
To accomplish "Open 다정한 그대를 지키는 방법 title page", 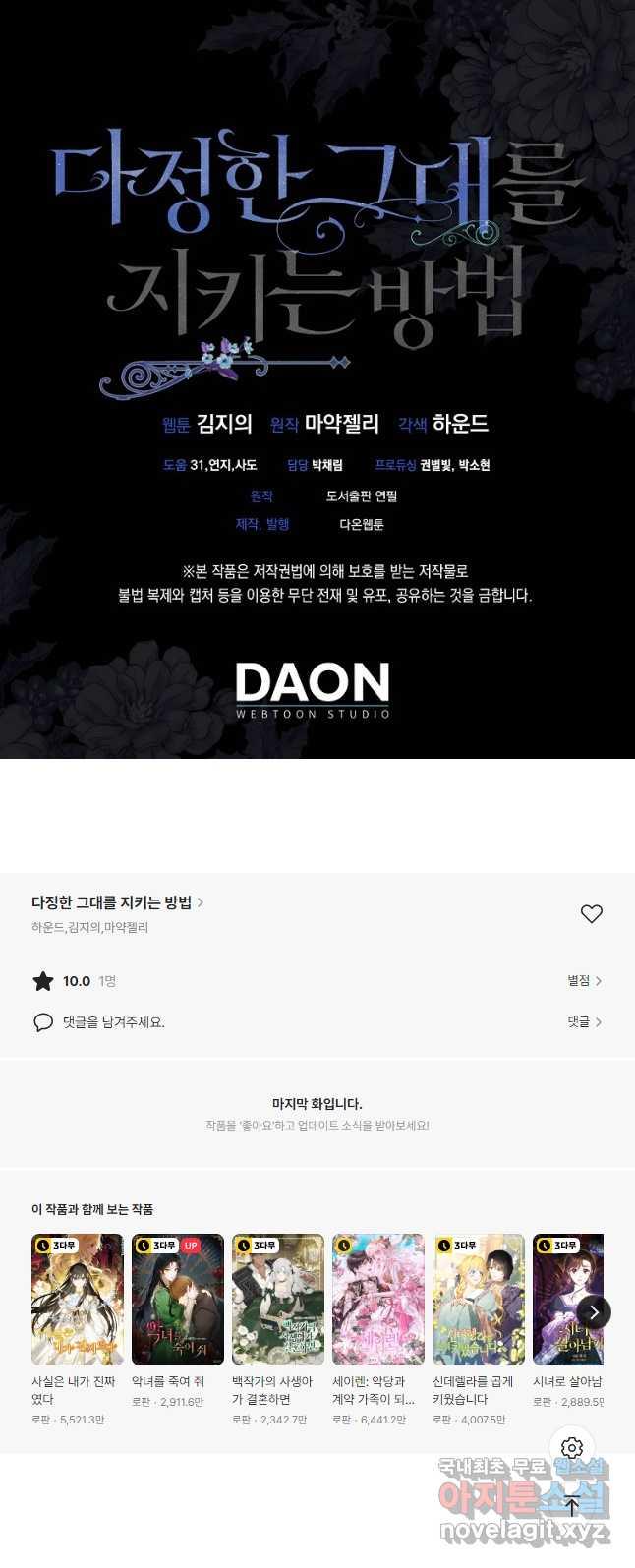I will tap(117, 902).
